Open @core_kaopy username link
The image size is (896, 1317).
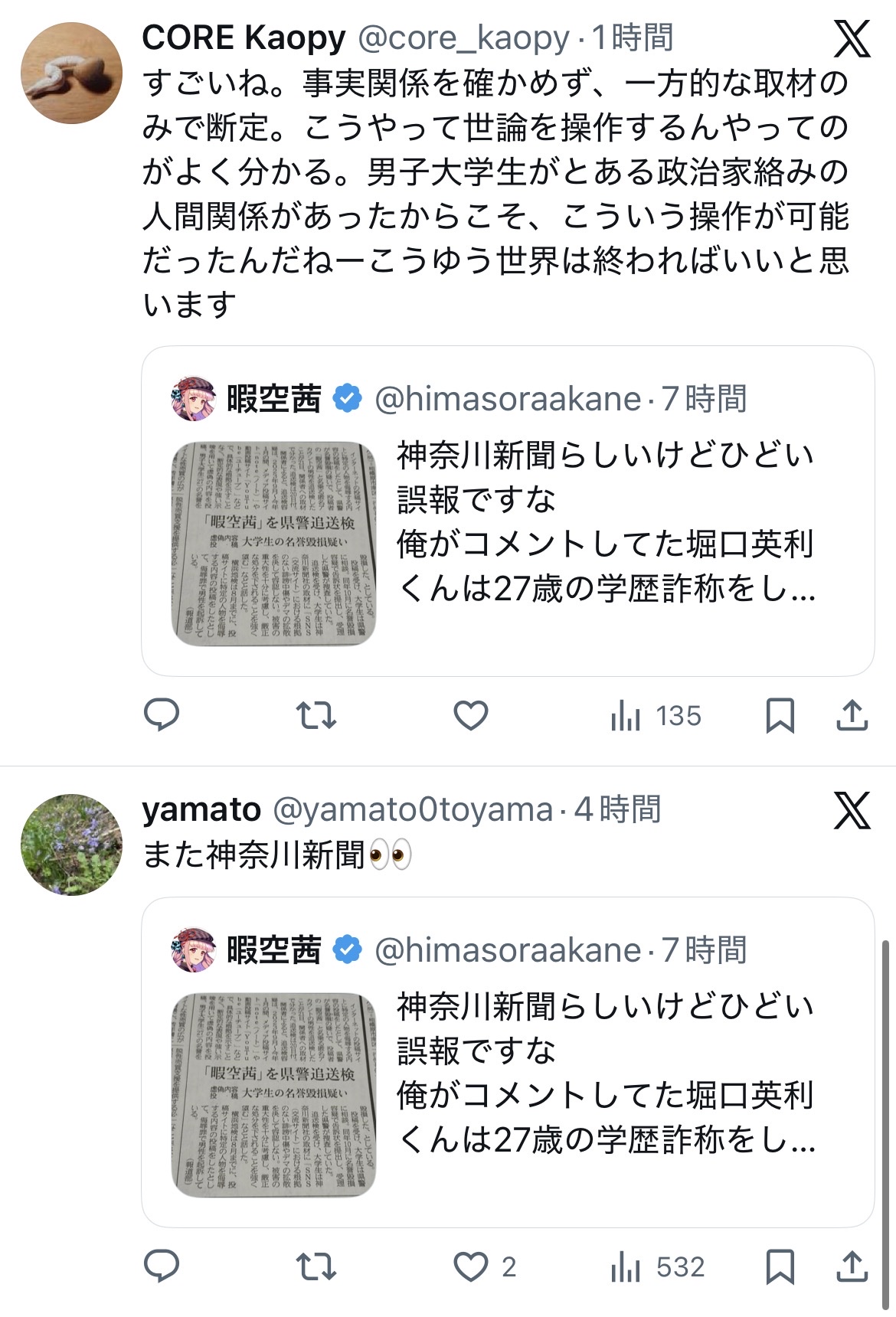pos(464,38)
